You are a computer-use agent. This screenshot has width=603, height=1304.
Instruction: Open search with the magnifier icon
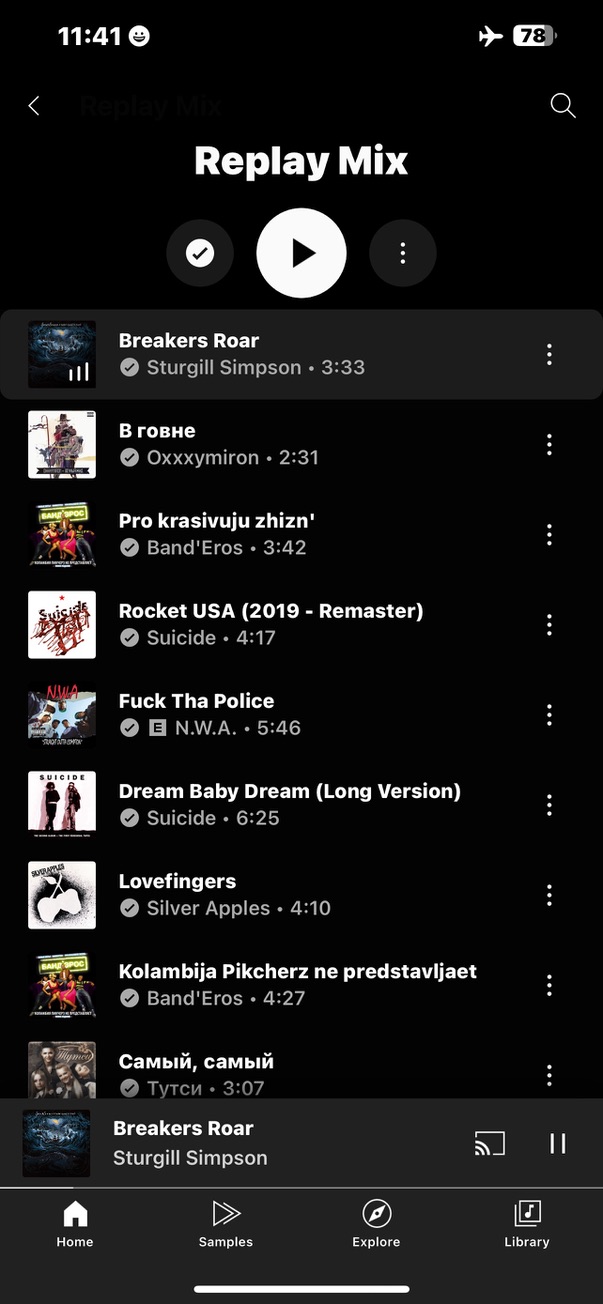[563, 106]
